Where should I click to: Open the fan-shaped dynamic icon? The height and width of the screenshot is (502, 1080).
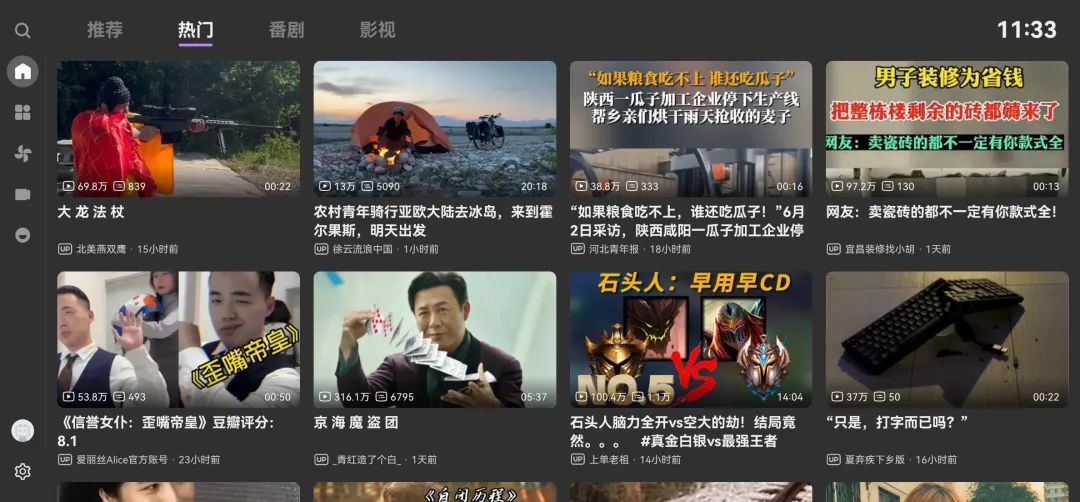[22, 153]
